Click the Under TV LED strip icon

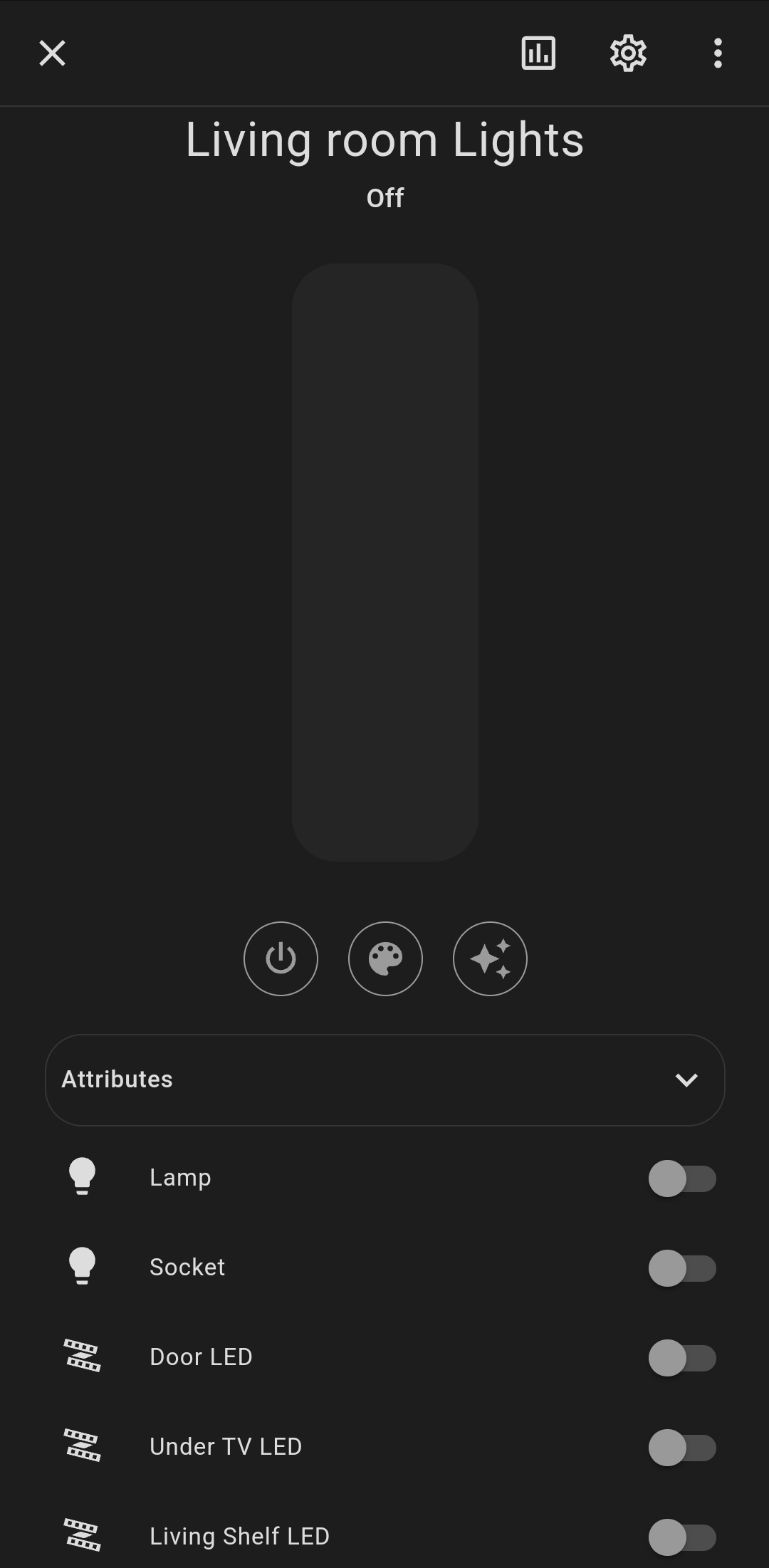[81, 1446]
